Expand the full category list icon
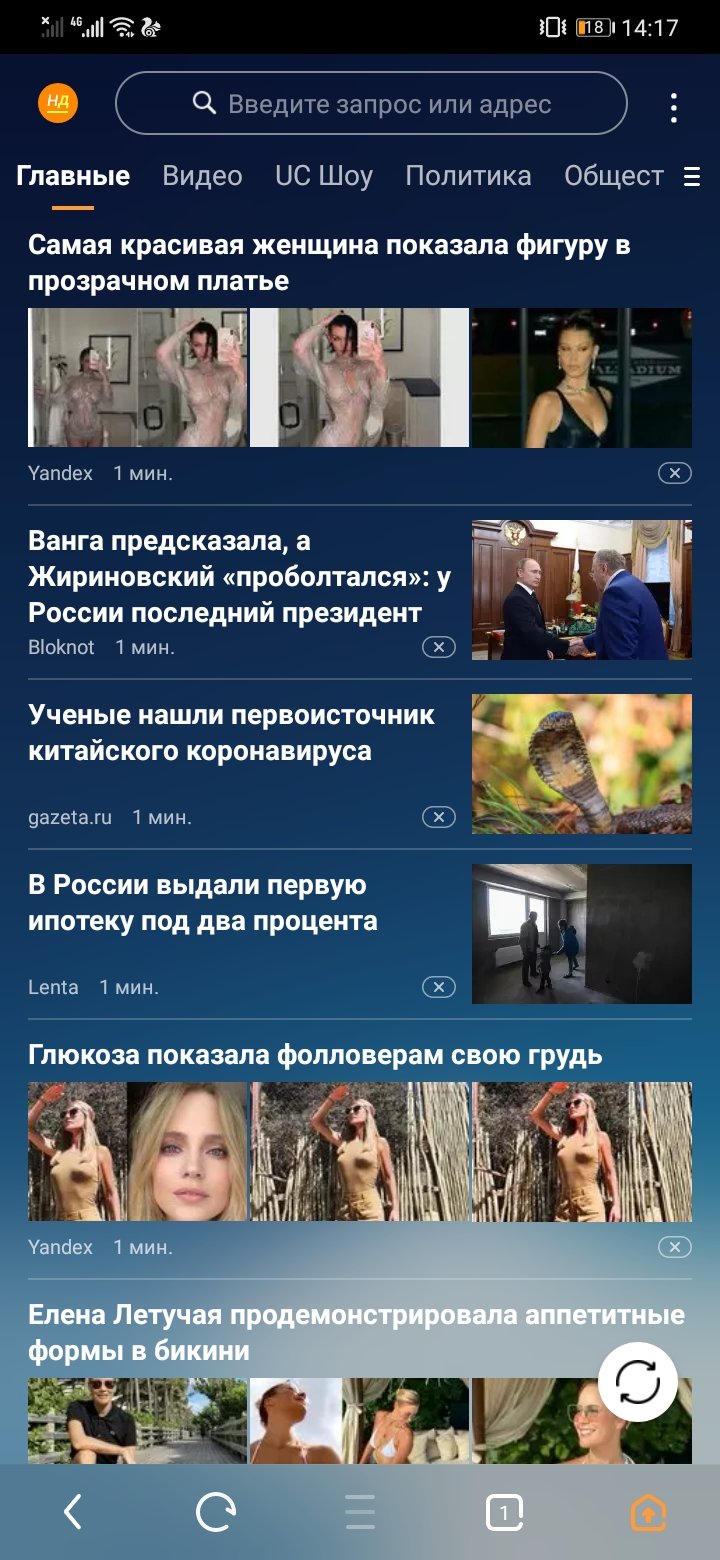Image resolution: width=720 pixels, height=1560 pixels. [x=691, y=177]
